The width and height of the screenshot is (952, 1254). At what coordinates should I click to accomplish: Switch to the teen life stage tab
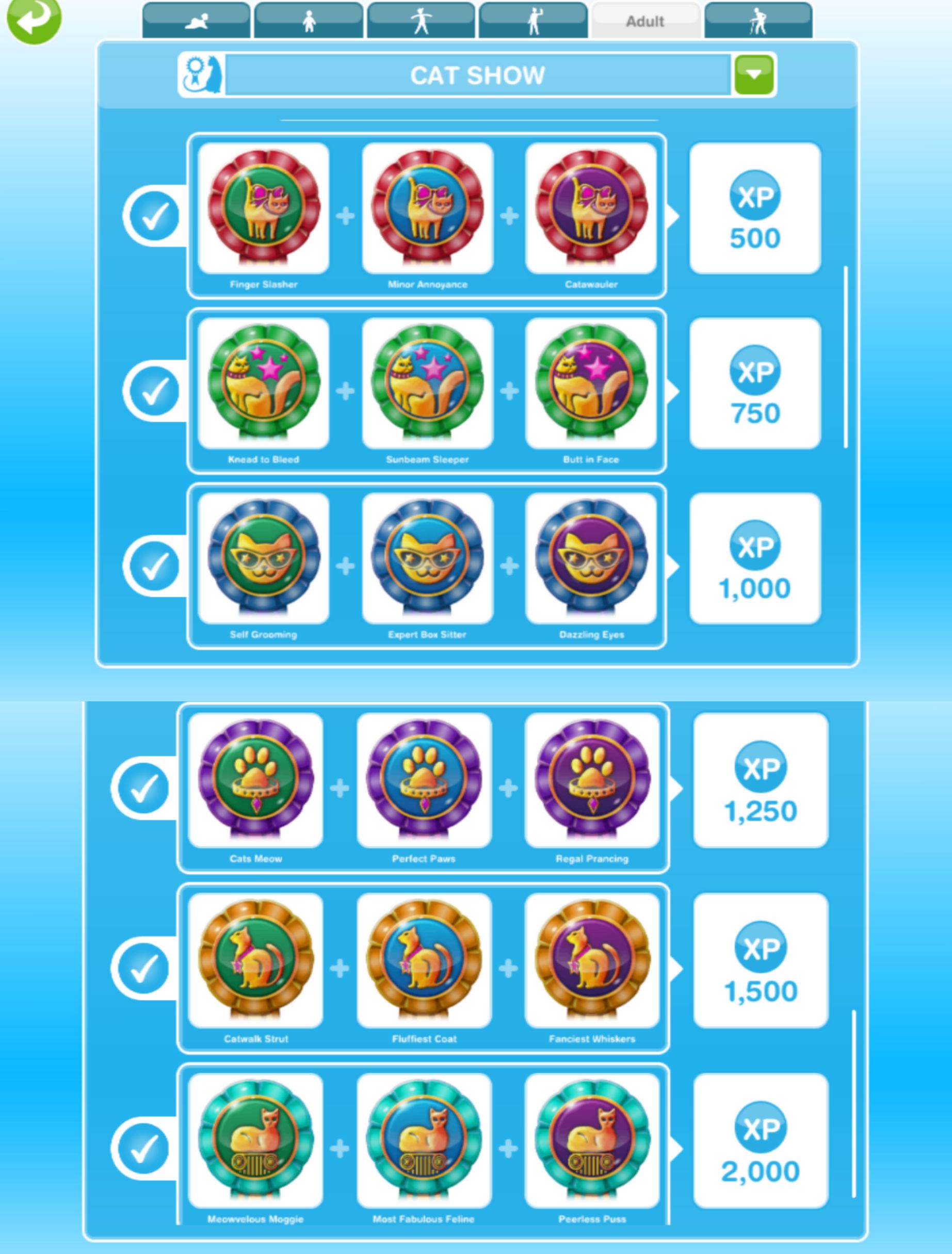pos(533,22)
